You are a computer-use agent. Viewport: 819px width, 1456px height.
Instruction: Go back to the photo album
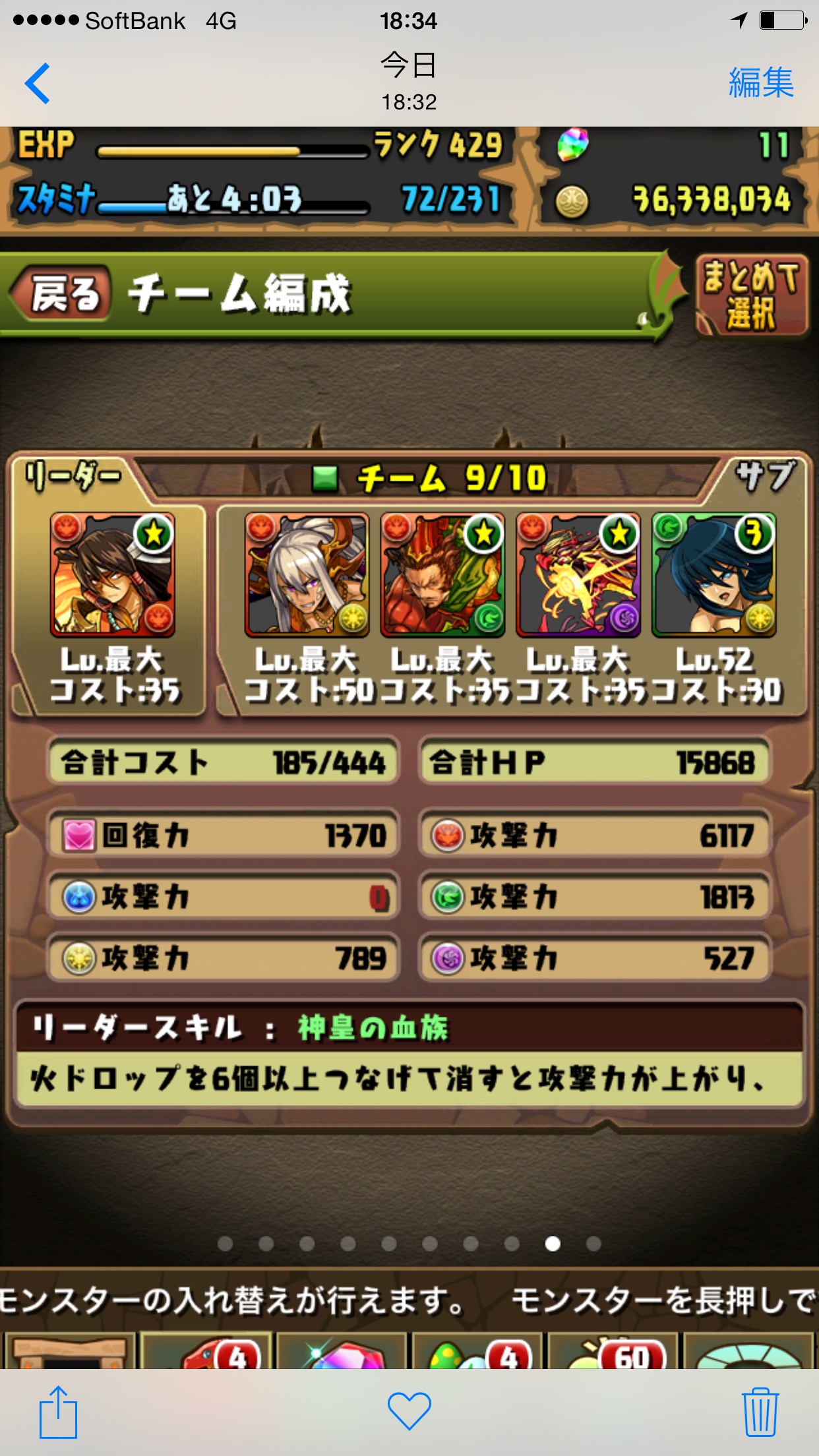coord(38,83)
